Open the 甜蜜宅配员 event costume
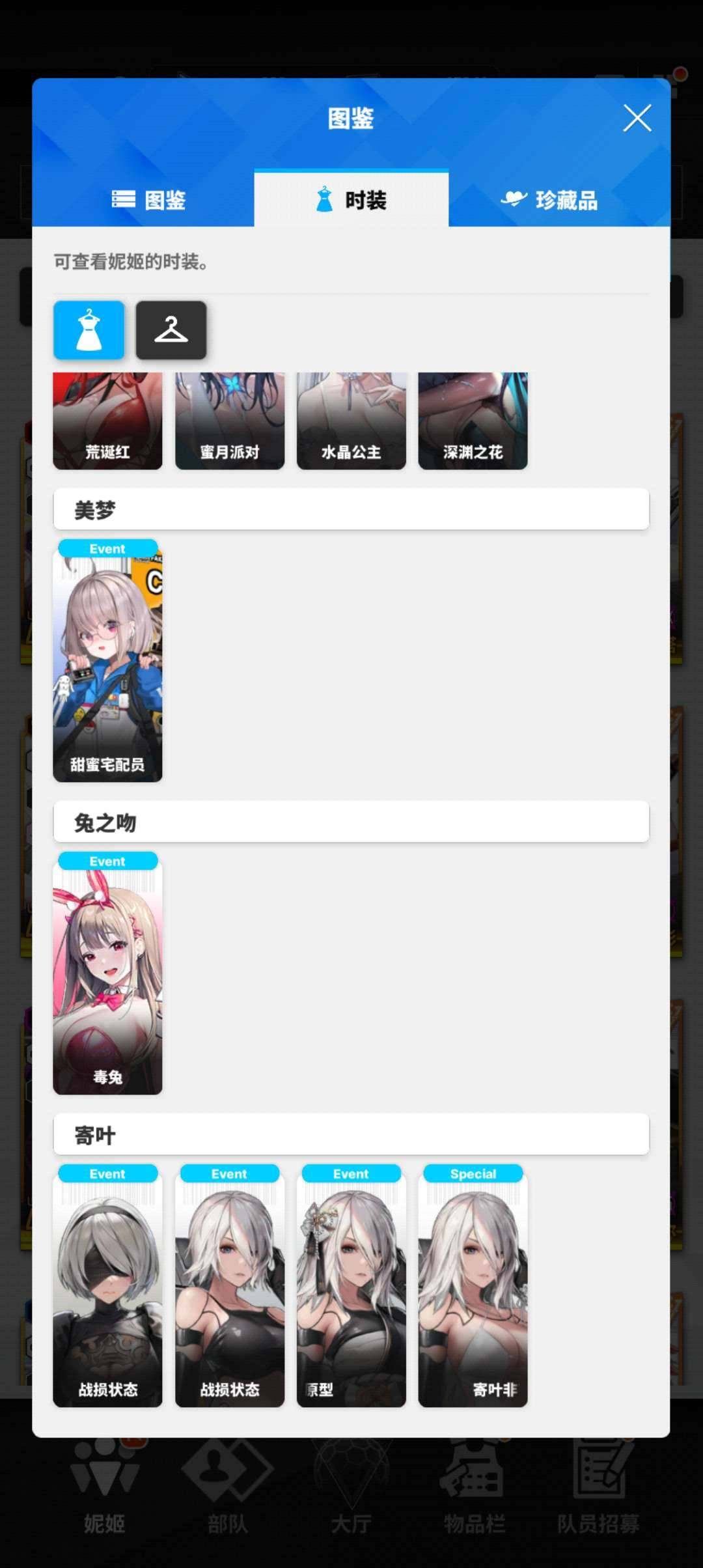This screenshot has width=703, height=1568. click(107, 661)
